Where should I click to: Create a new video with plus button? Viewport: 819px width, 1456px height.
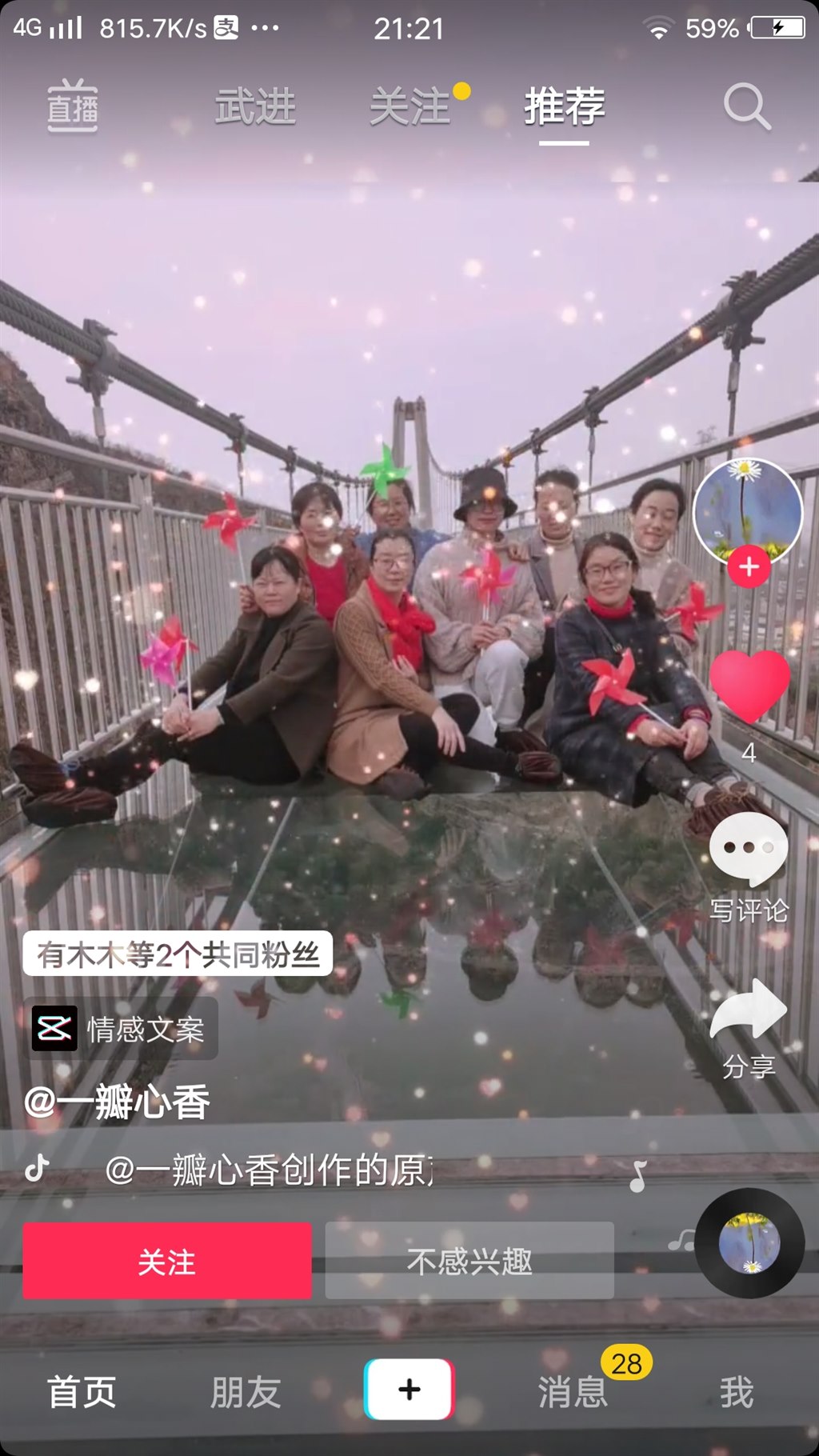point(409,1390)
